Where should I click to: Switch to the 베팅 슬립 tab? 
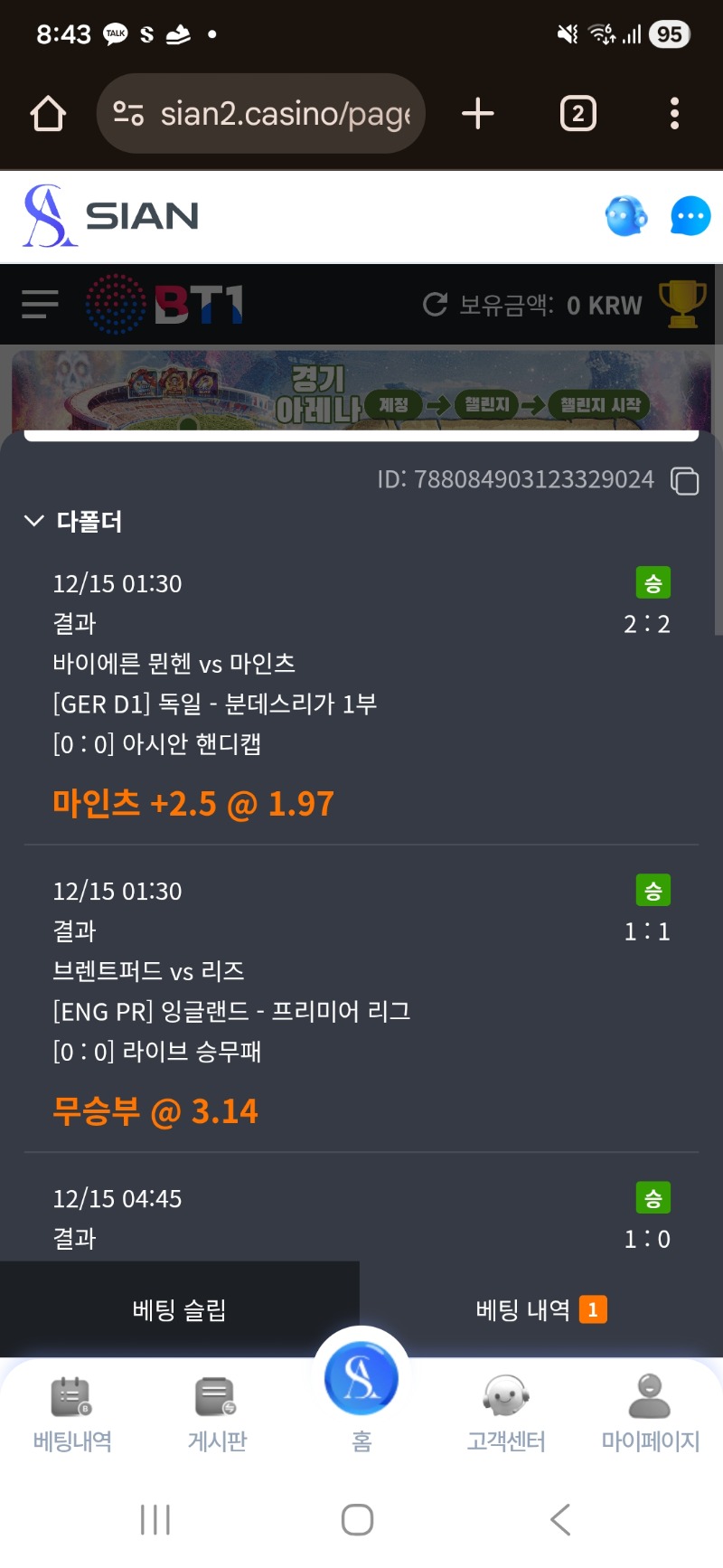tap(179, 1309)
